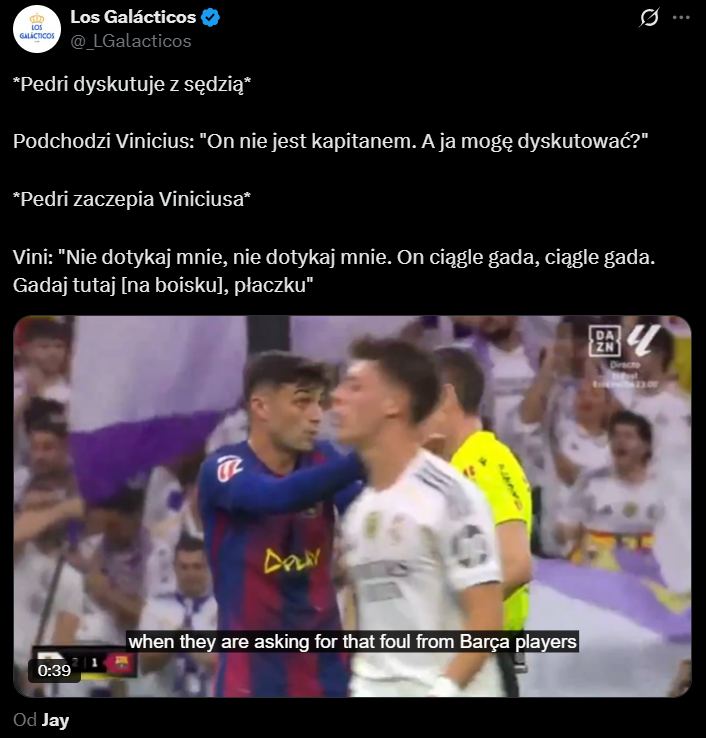Open the post's three-dot overflow menu
Image resolution: width=706 pixels, height=738 pixels.
(681, 18)
